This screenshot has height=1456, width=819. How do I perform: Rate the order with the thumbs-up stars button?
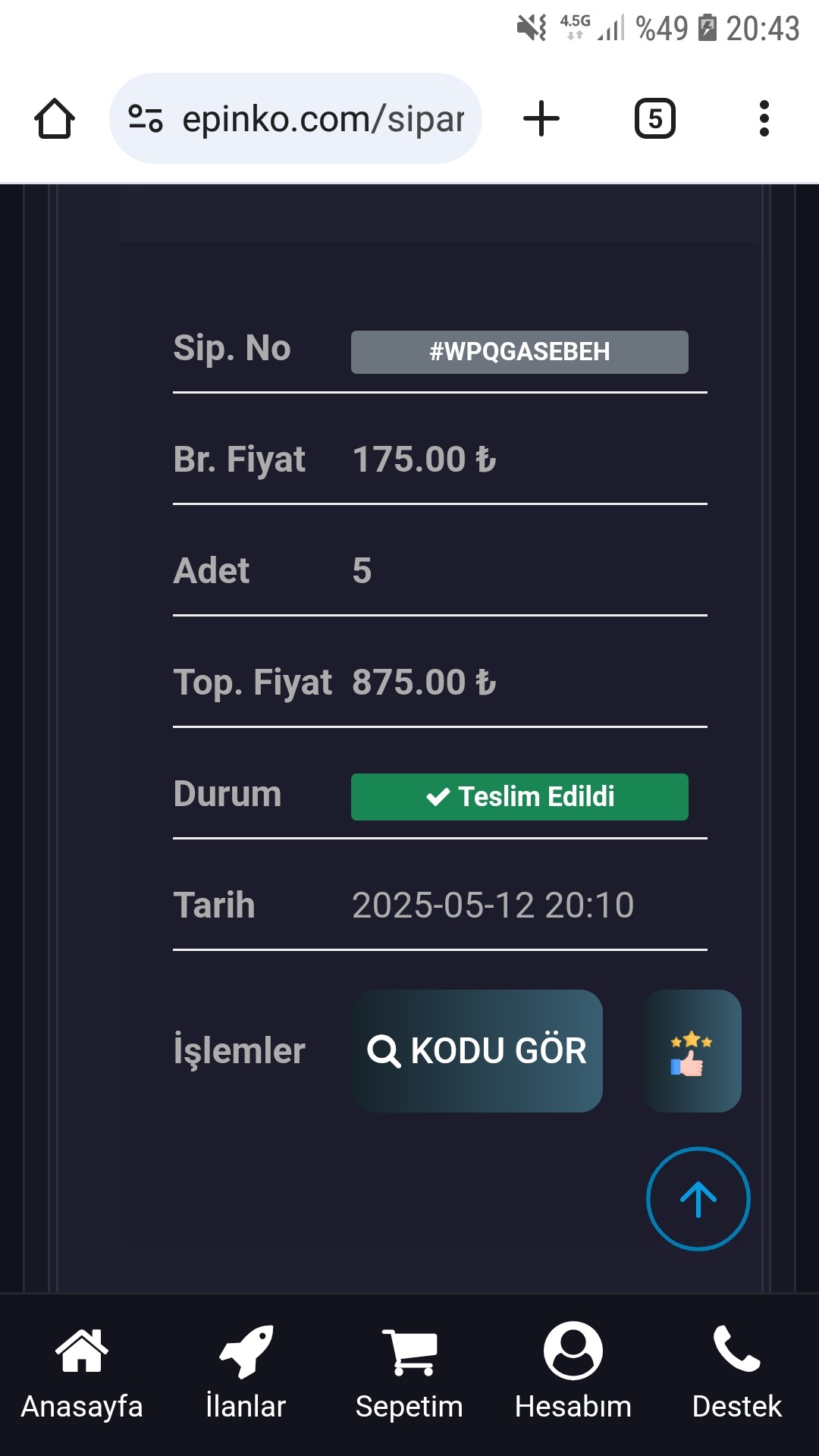[x=692, y=1051]
